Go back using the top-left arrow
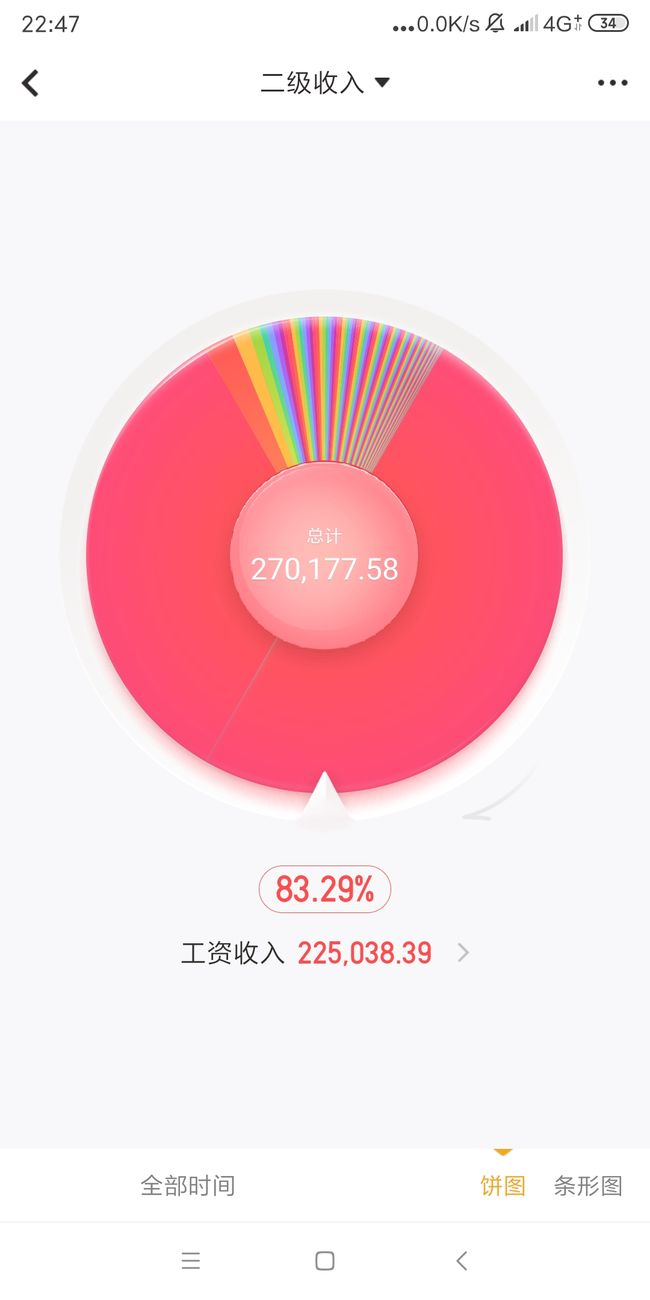This screenshot has width=650, height=1300. pos(31,83)
